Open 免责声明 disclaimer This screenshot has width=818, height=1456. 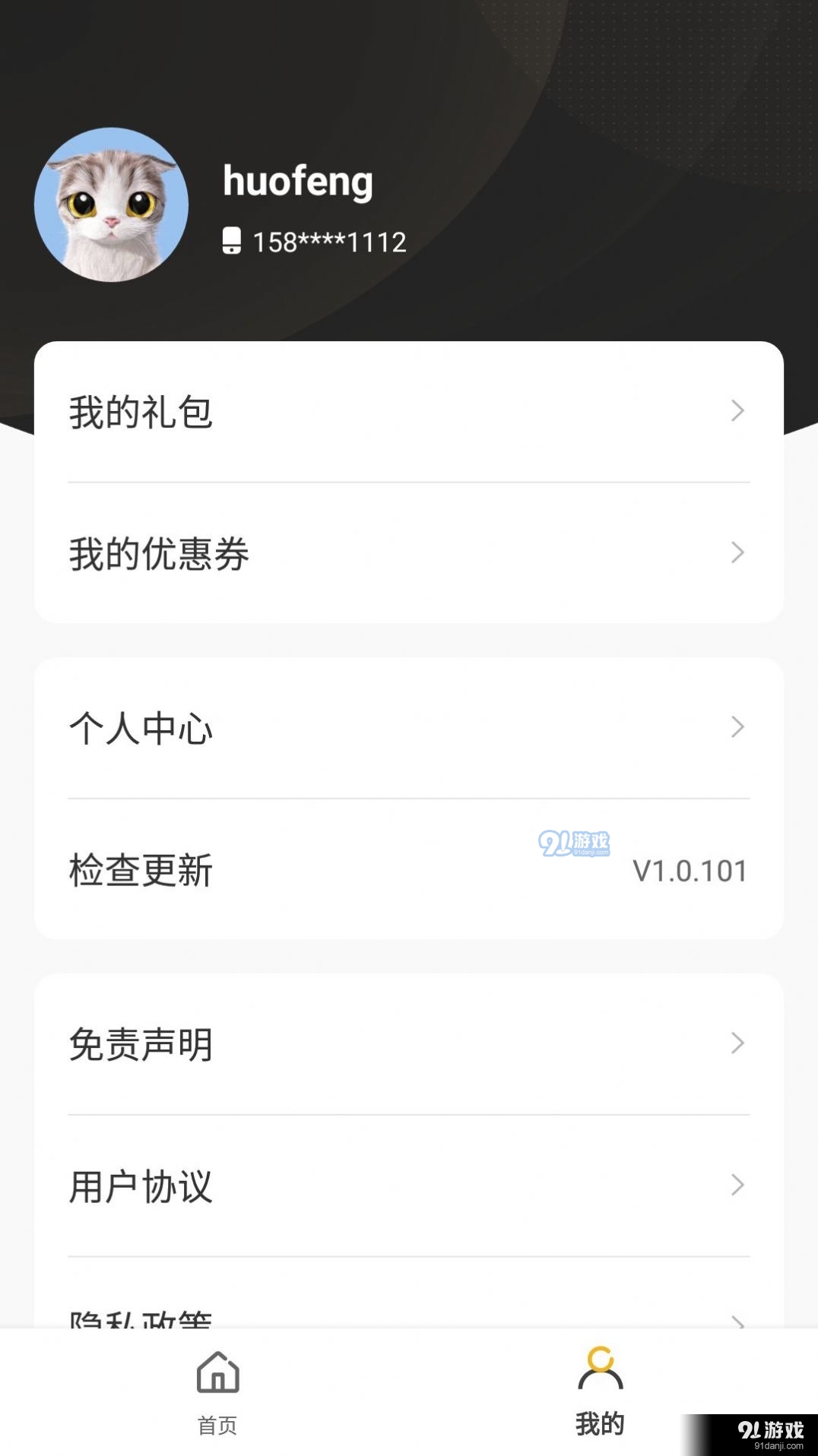[x=409, y=1044]
